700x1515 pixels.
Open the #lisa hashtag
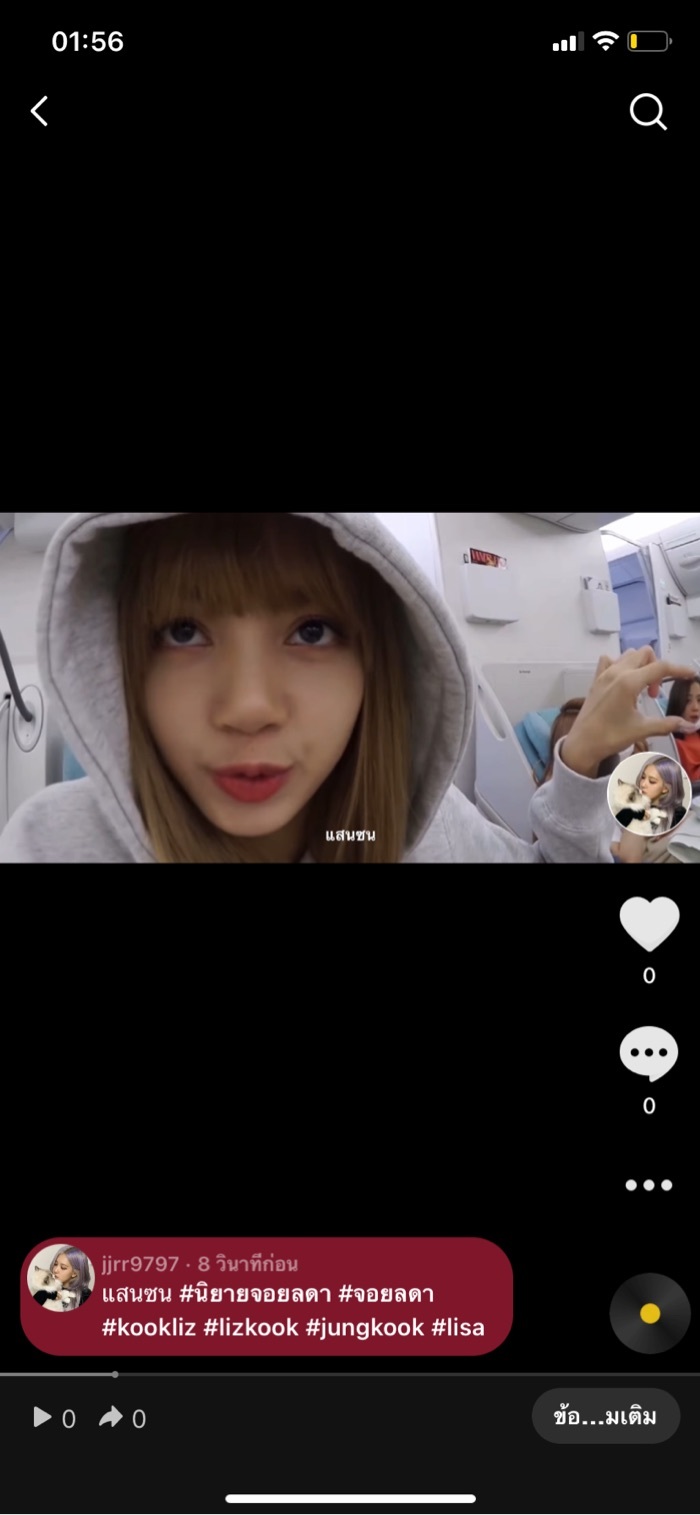coord(458,1327)
